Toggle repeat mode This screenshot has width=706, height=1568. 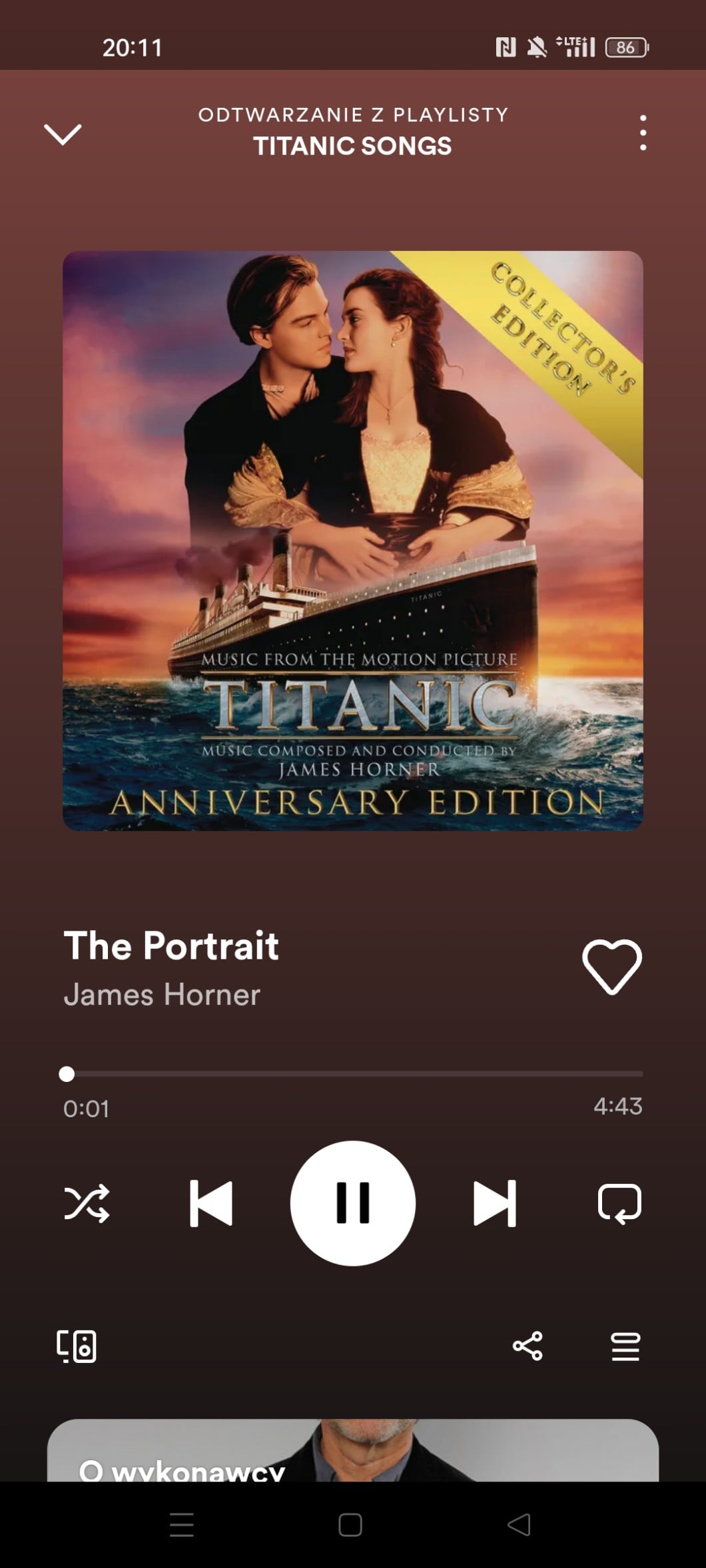coord(619,1203)
